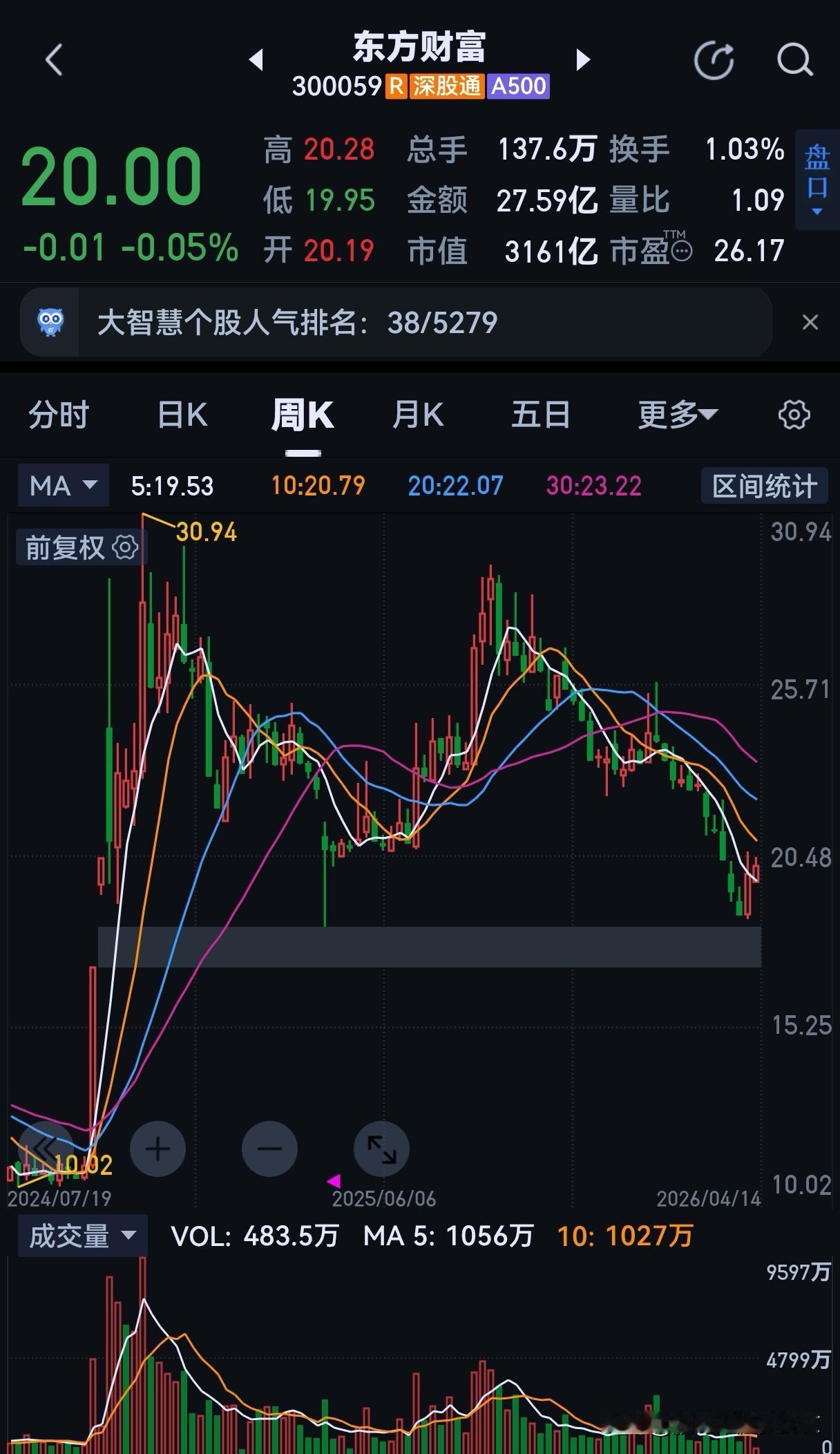Open the search function
The height and width of the screenshot is (1454, 840).
point(796,62)
